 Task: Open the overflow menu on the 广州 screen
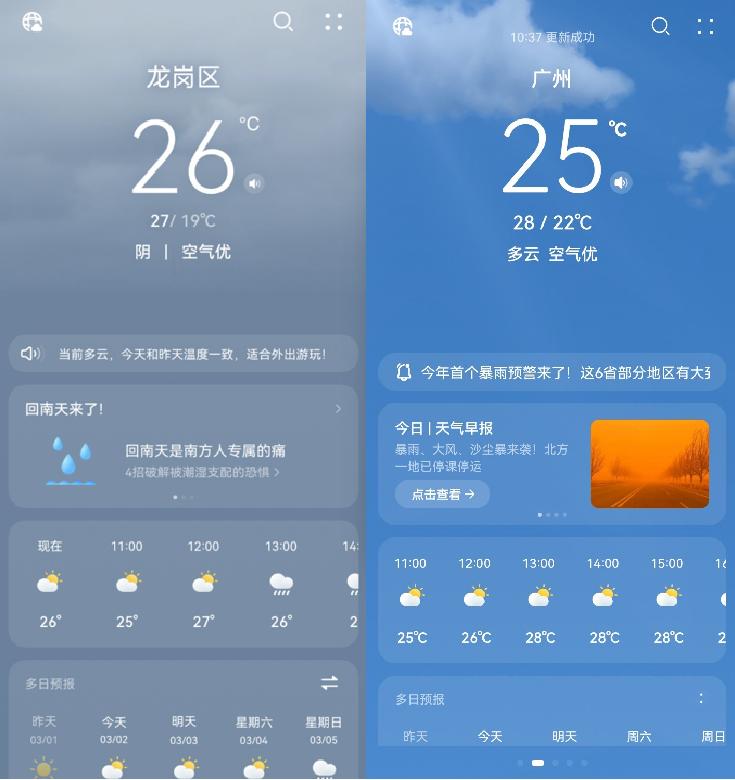click(706, 27)
